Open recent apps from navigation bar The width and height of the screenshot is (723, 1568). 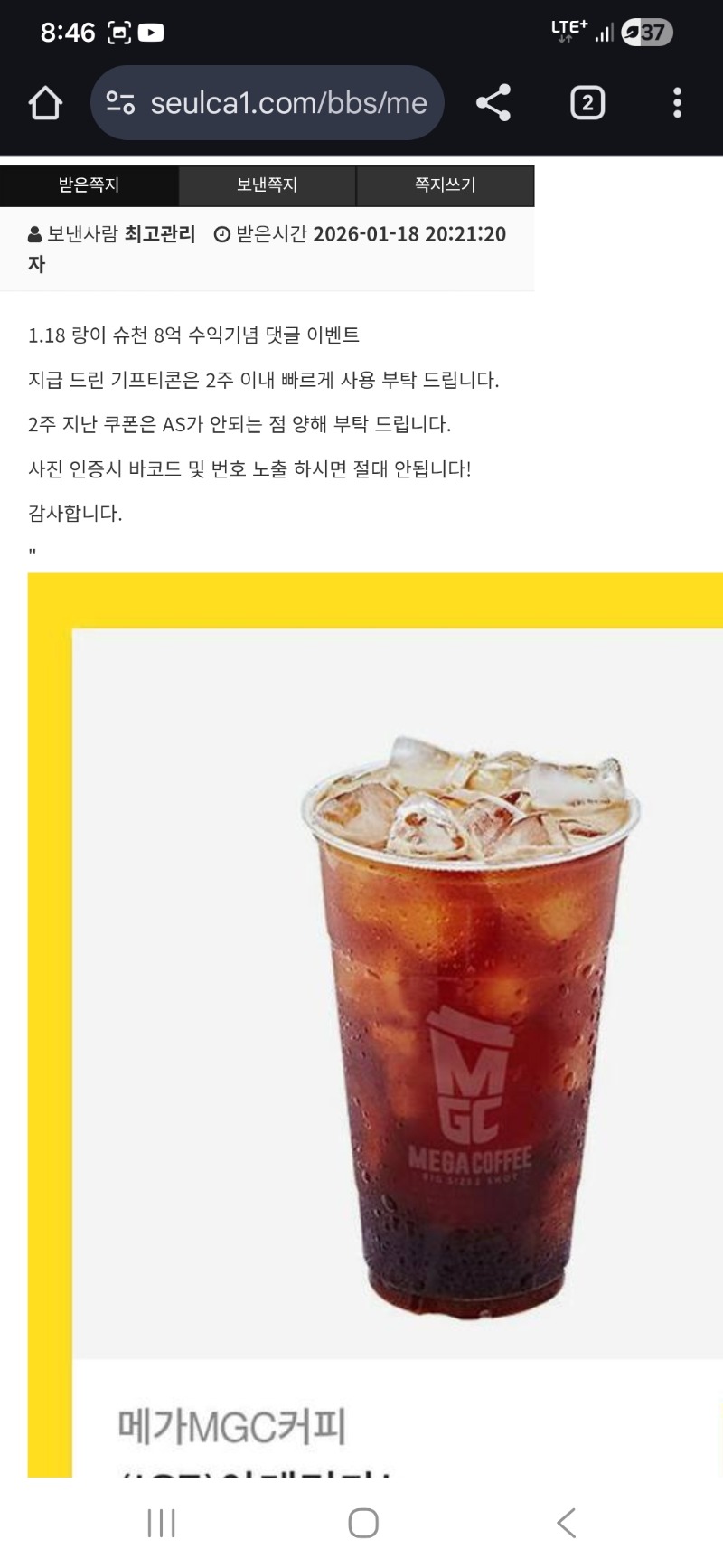coord(161,1524)
